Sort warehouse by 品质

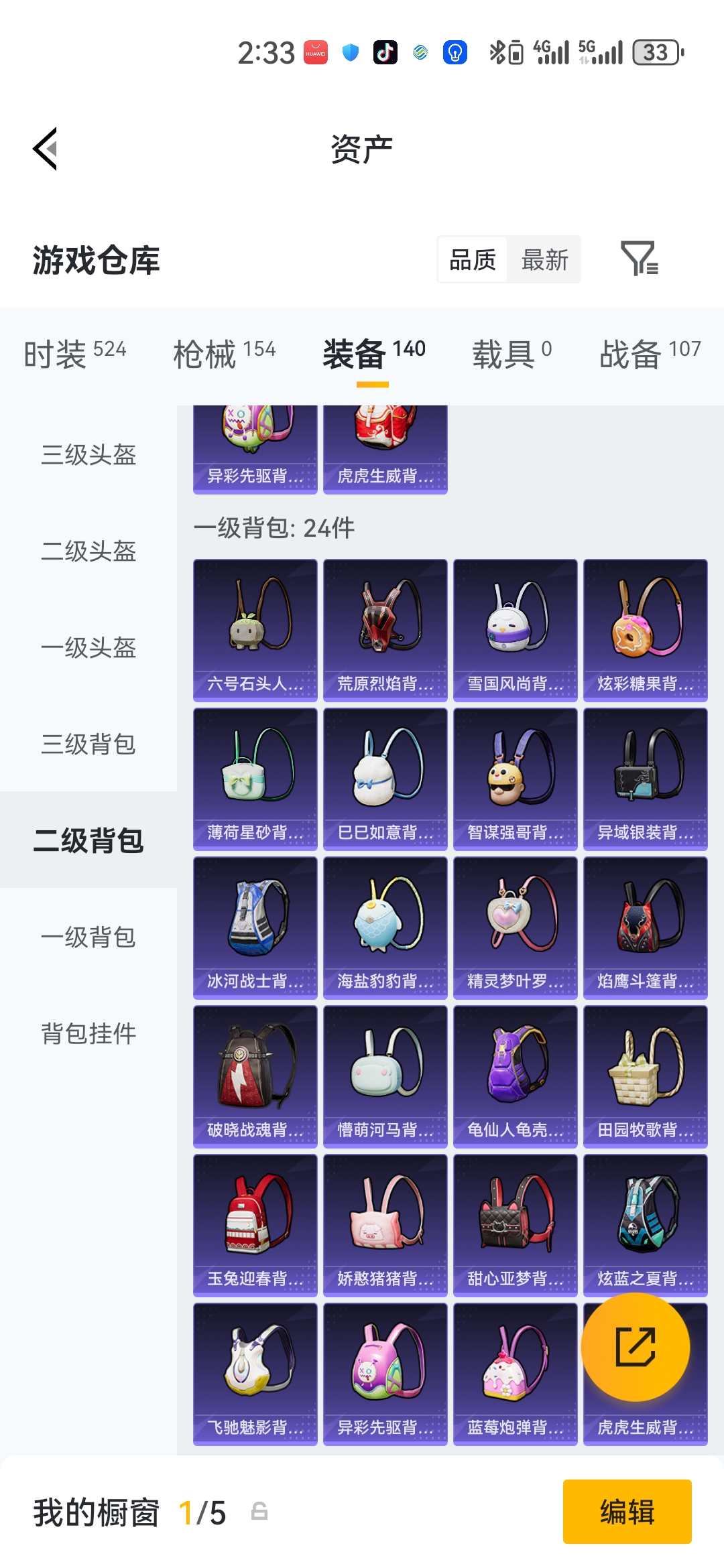click(473, 260)
